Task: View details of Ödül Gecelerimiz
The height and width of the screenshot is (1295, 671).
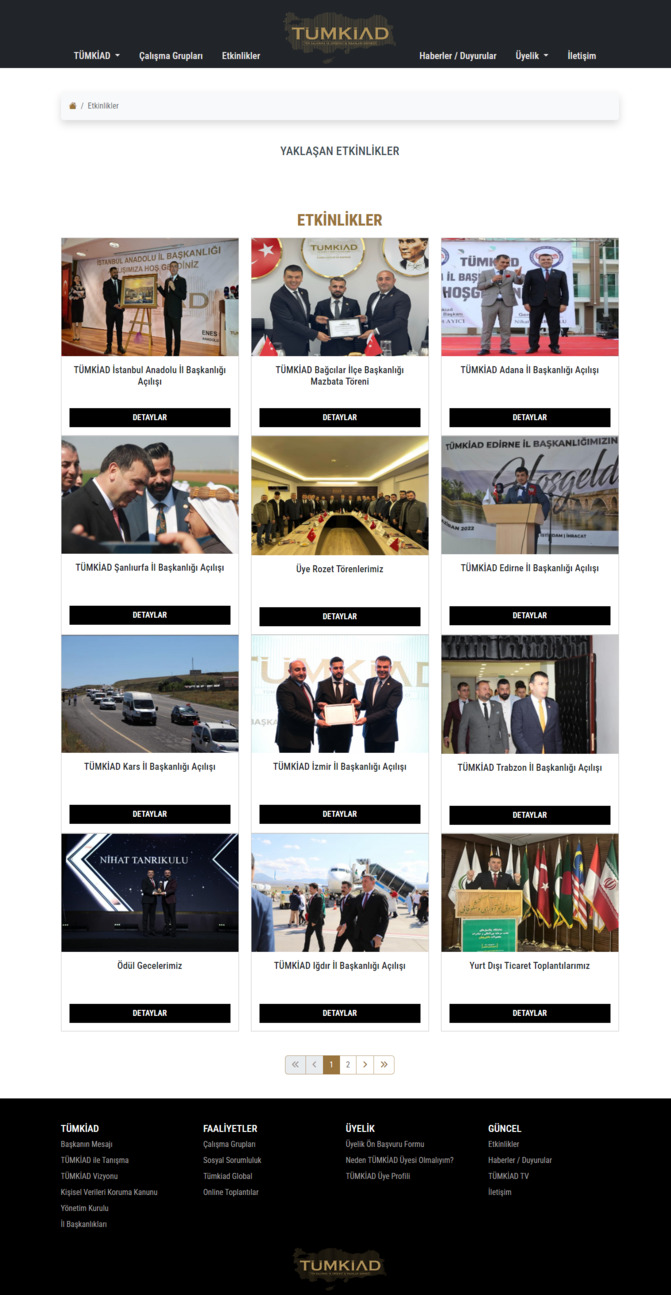Action: [x=150, y=1013]
